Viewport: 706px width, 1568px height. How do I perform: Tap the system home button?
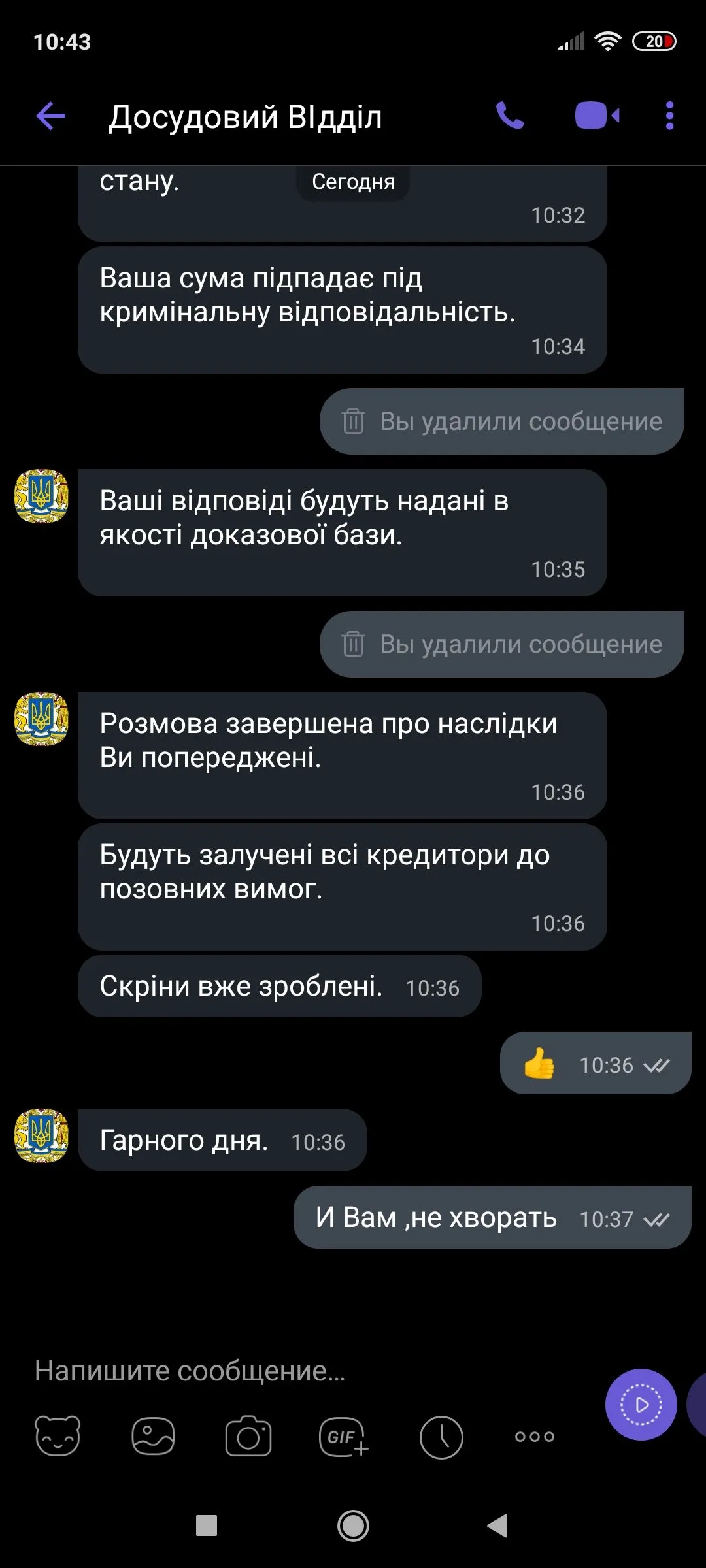(x=353, y=1526)
